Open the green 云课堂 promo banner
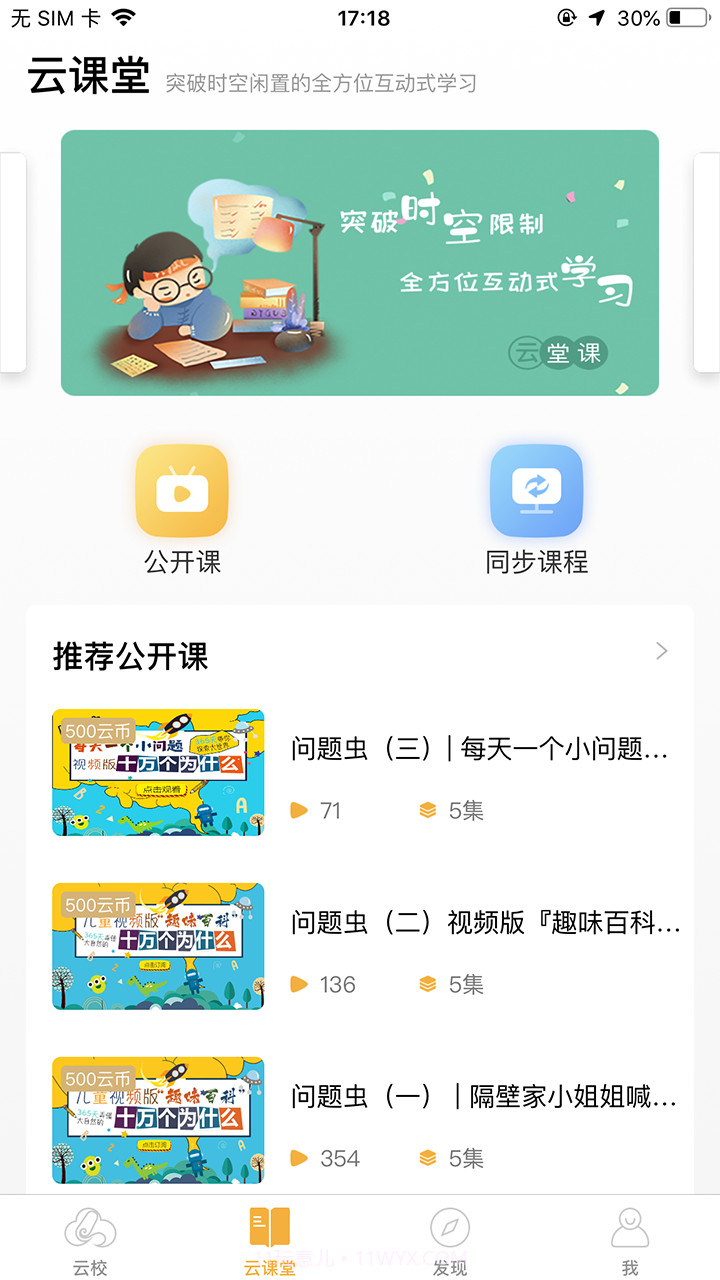This screenshot has width=720, height=1280. (360, 262)
